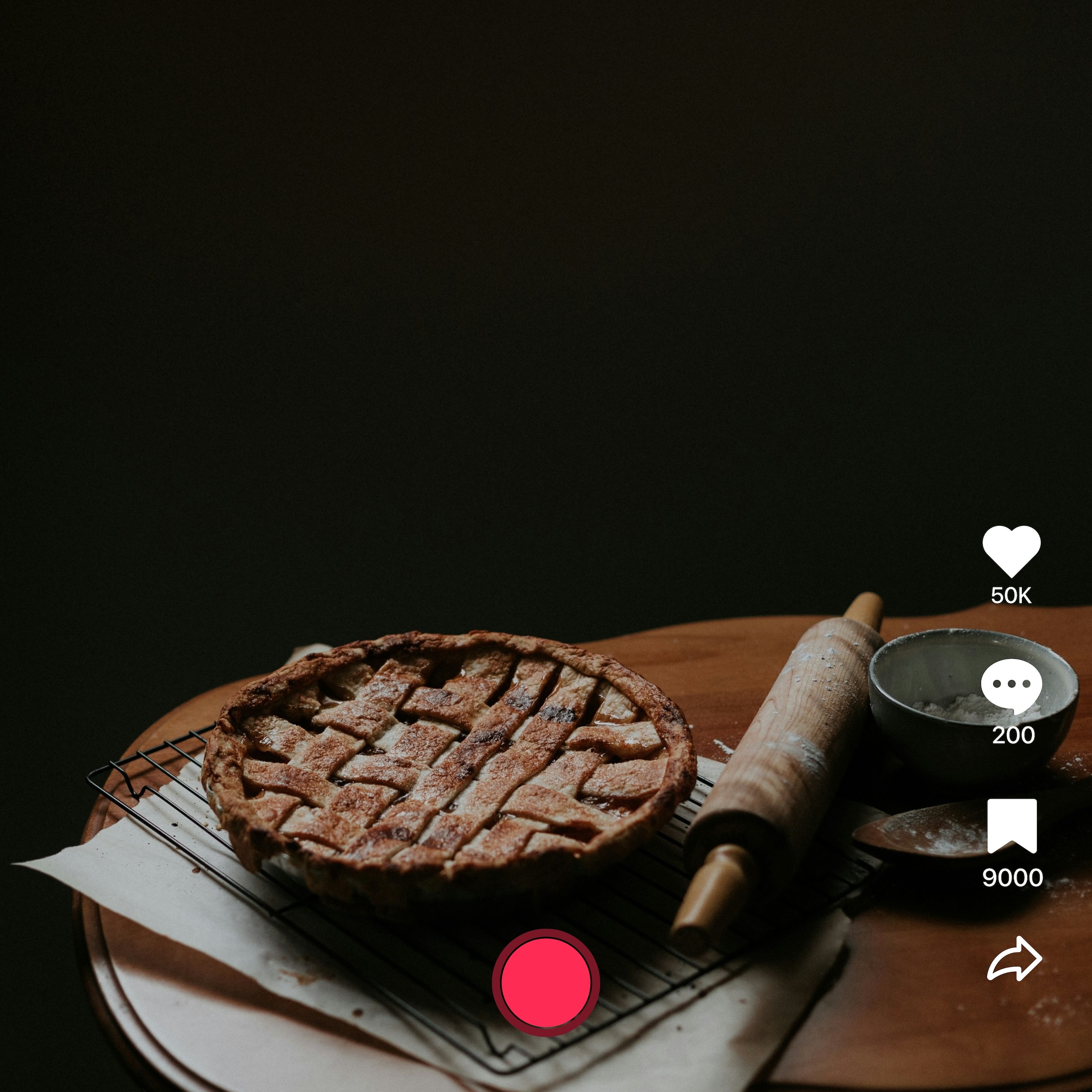The image size is (1092, 1092).
Task: Open the comments bubble icon
Action: click(1011, 686)
